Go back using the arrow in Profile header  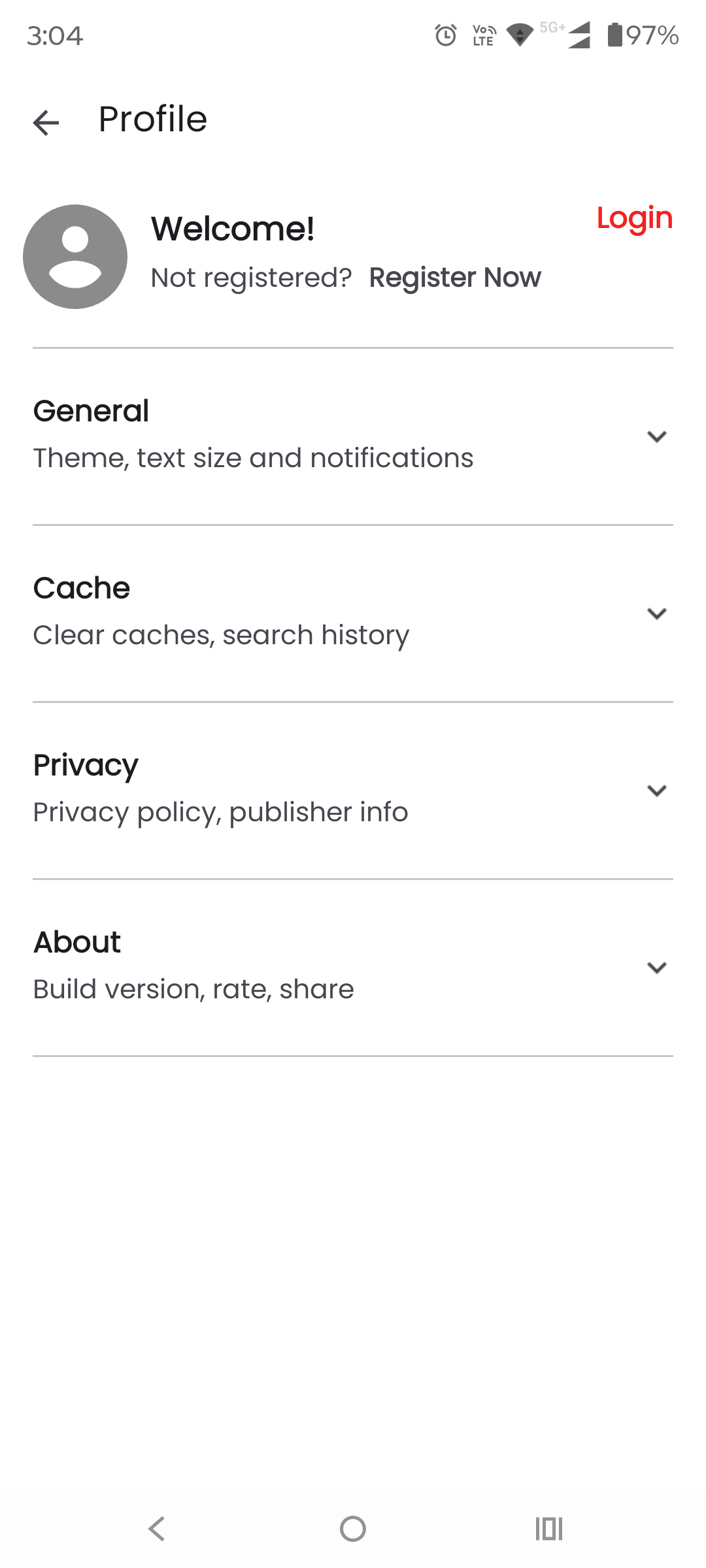click(x=46, y=122)
